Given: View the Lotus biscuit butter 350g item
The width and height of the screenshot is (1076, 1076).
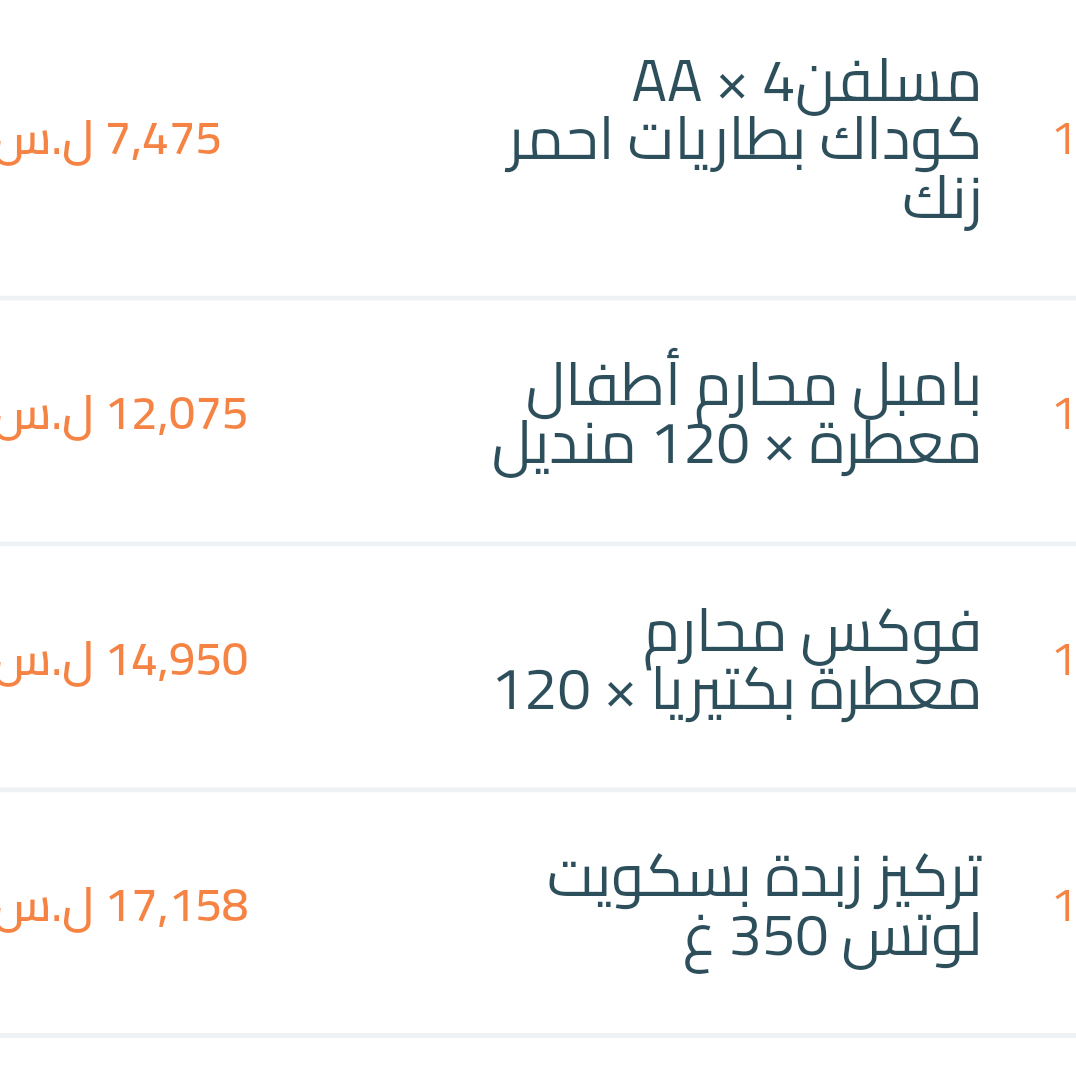Looking at the screenshot, I should tap(764, 908).
